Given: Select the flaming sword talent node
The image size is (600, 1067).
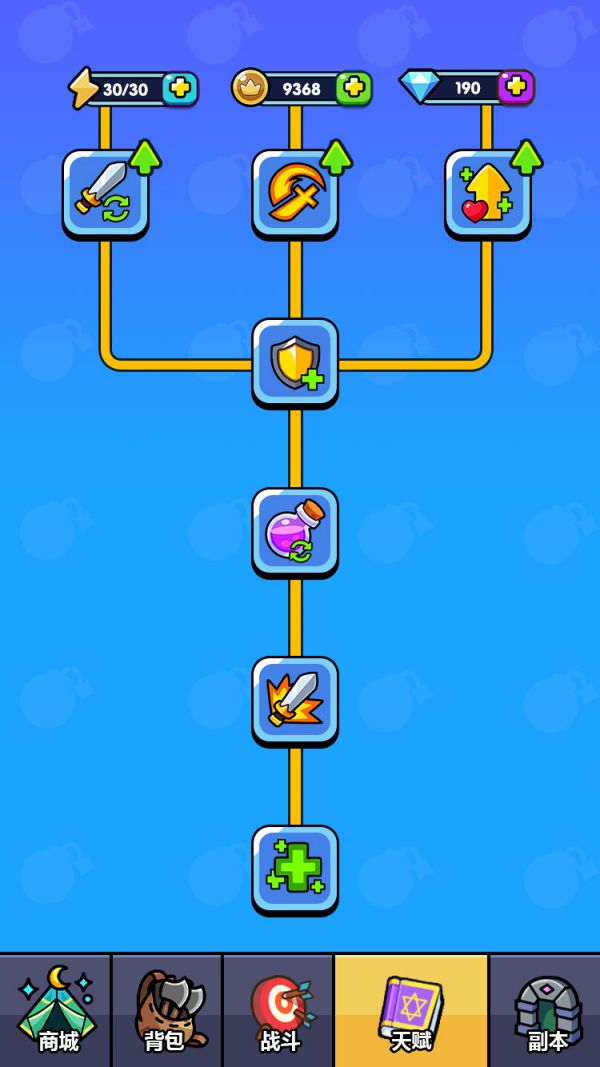Looking at the screenshot, I should click(295, 700).
